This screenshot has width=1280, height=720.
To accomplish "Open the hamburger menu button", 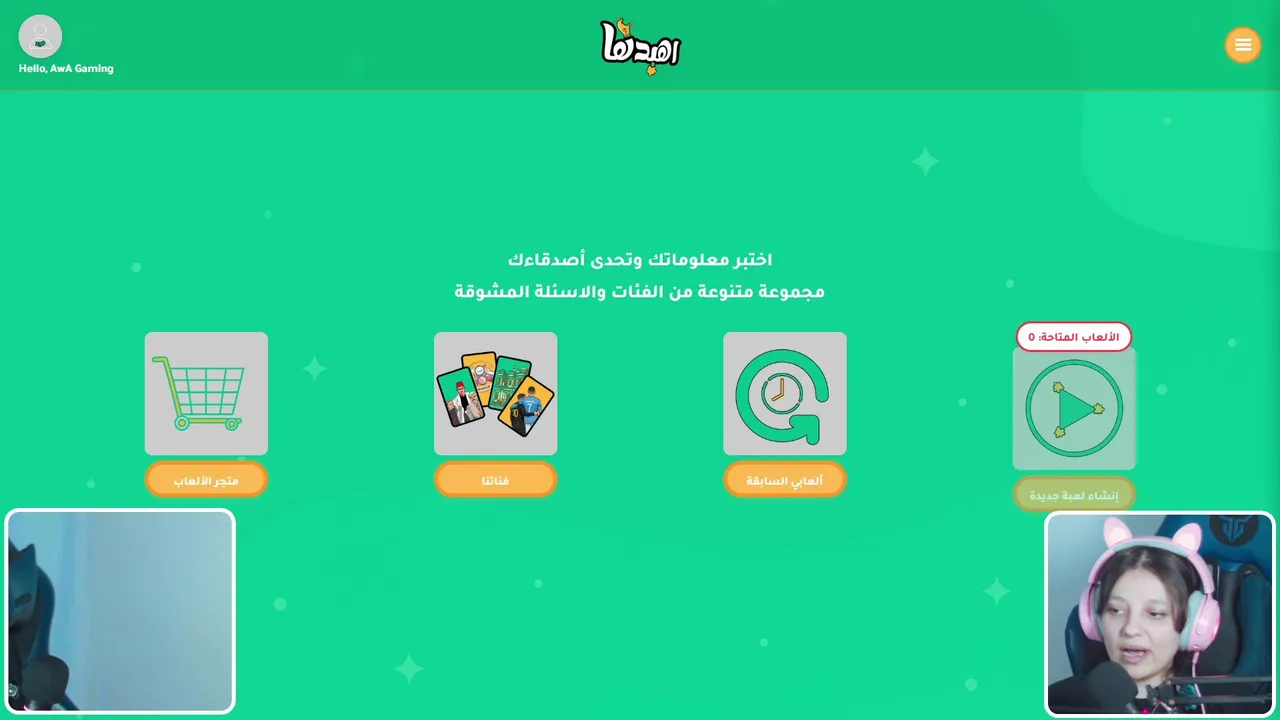I will (x=1243, y=44).
